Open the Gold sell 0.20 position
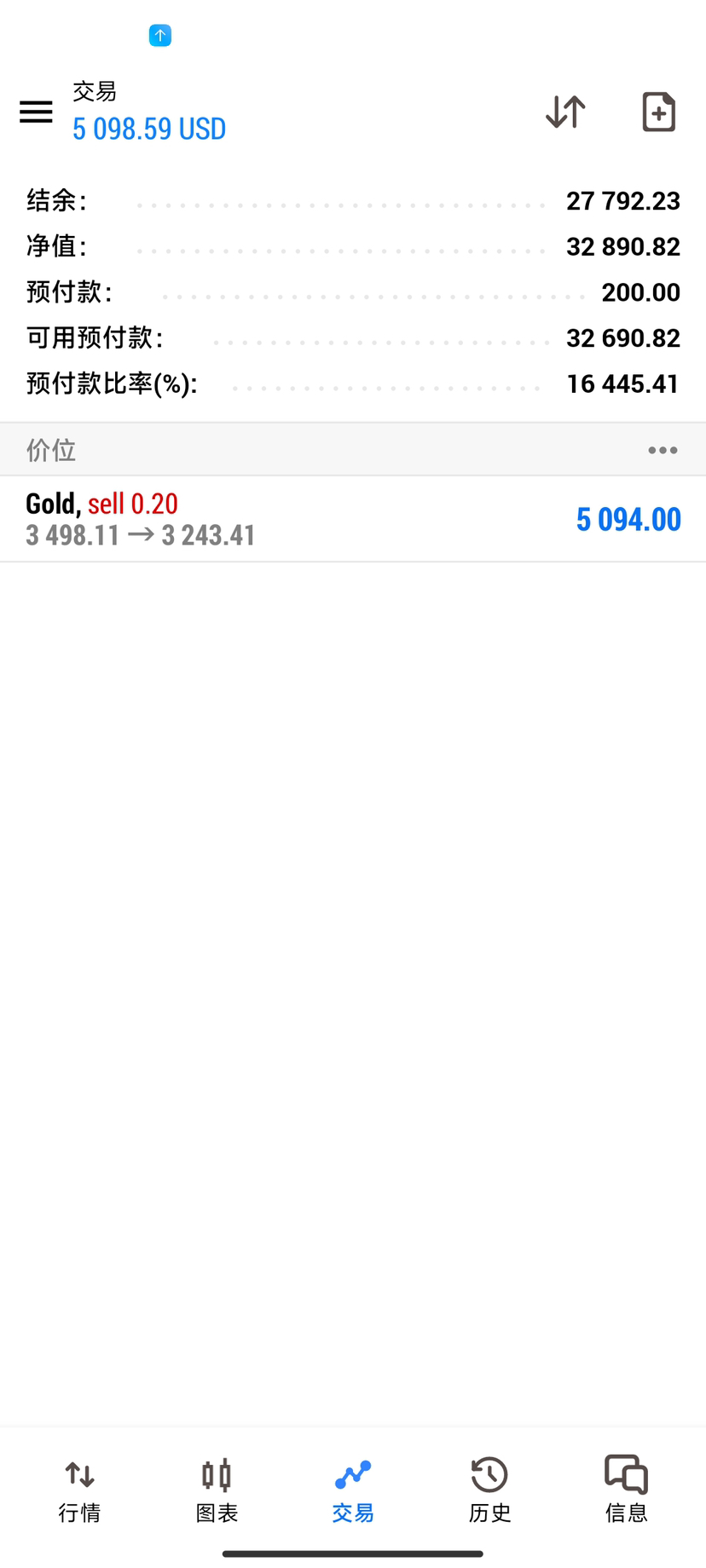Viewport: 706px width, 1568px height. (x=353, y=519)
